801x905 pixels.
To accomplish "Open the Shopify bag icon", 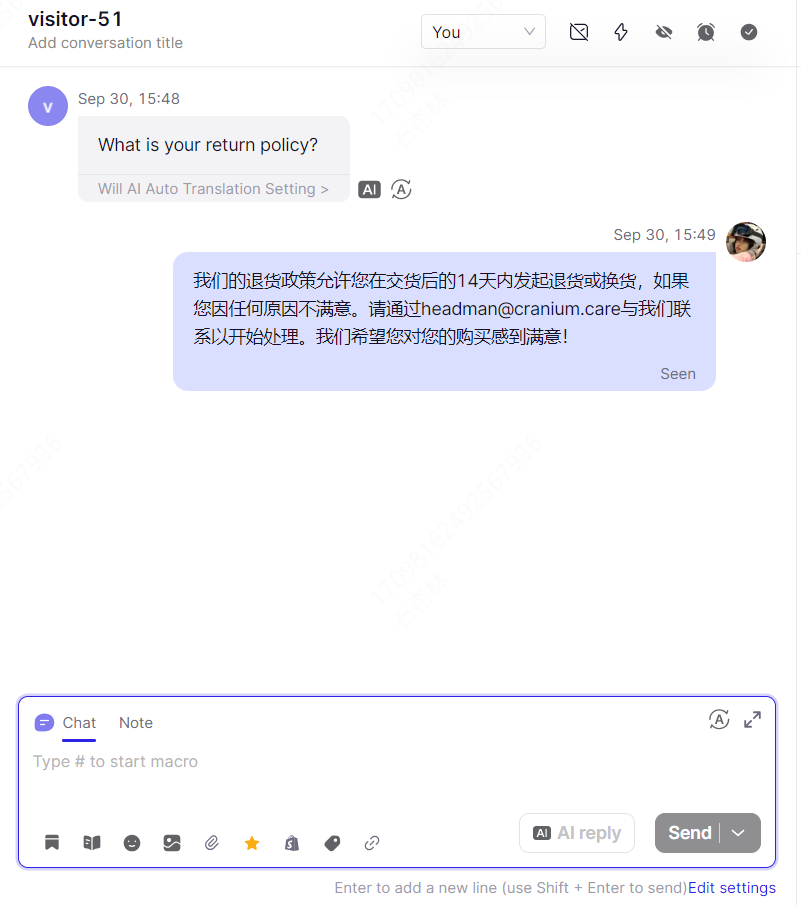I will (292, 843).
